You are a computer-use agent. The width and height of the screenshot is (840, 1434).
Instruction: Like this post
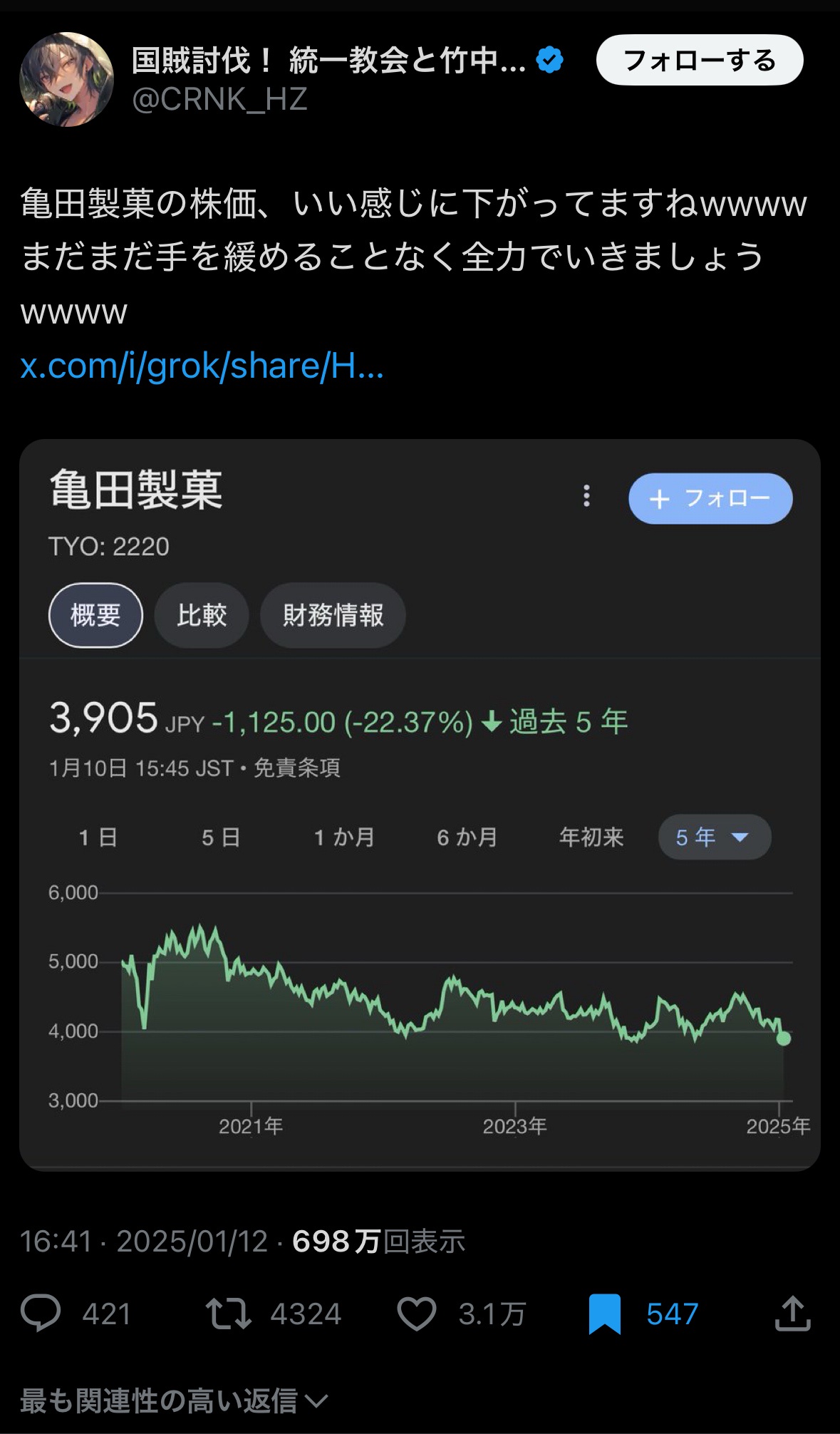(416, 1314)
